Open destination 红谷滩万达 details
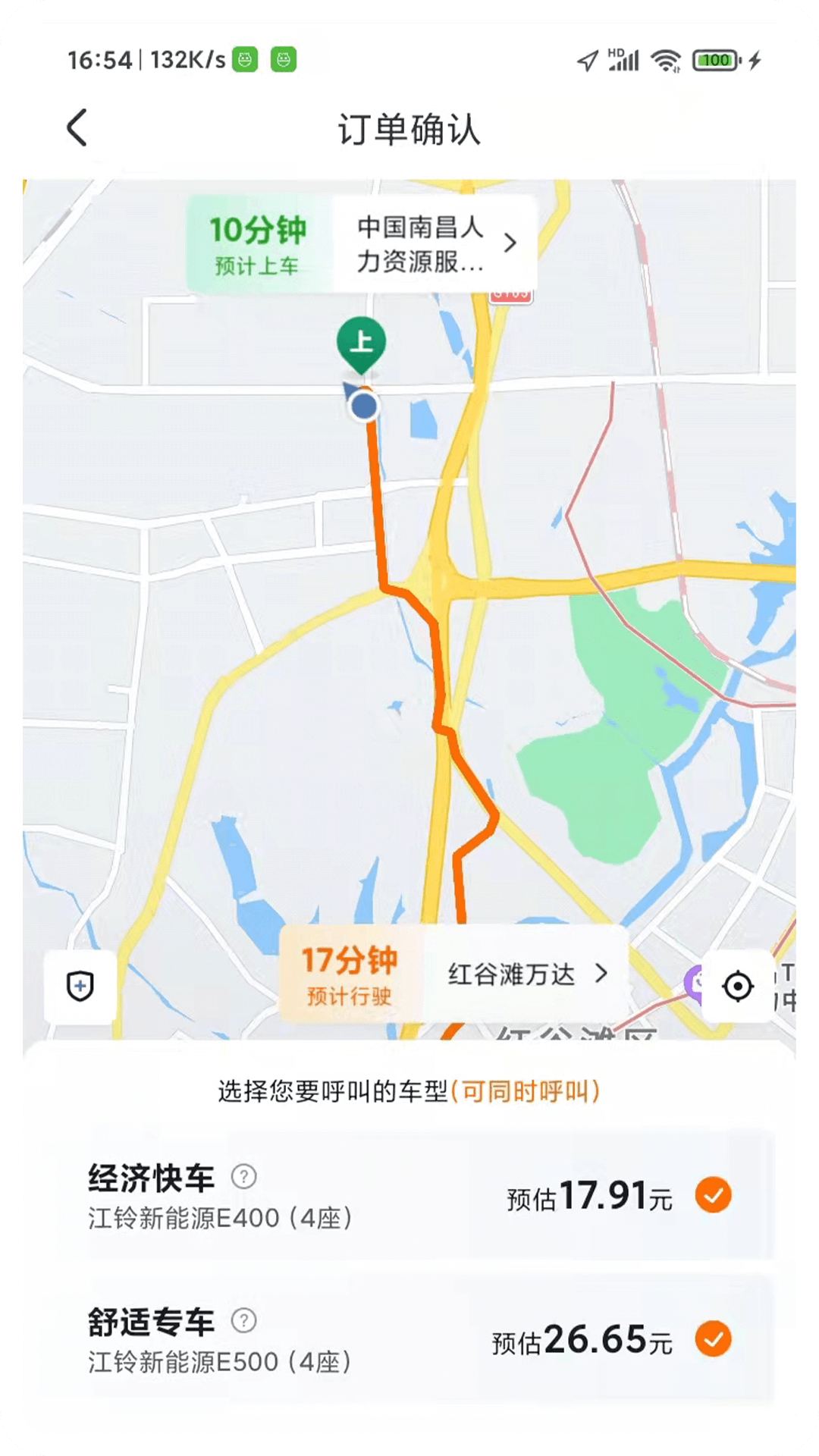The image size is (819, 1456). [x=526, y=974]
